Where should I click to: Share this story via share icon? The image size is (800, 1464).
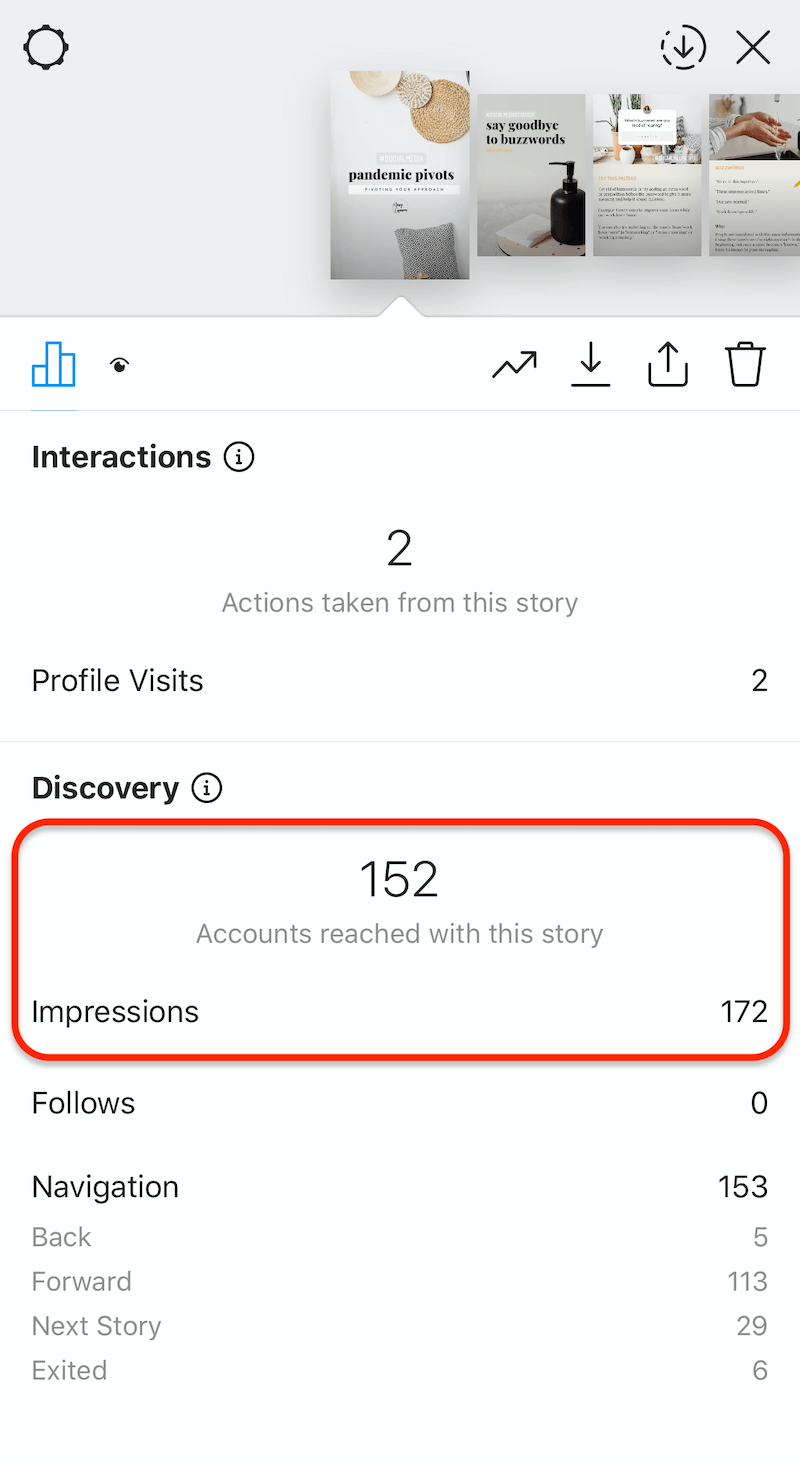click(668, 364)
